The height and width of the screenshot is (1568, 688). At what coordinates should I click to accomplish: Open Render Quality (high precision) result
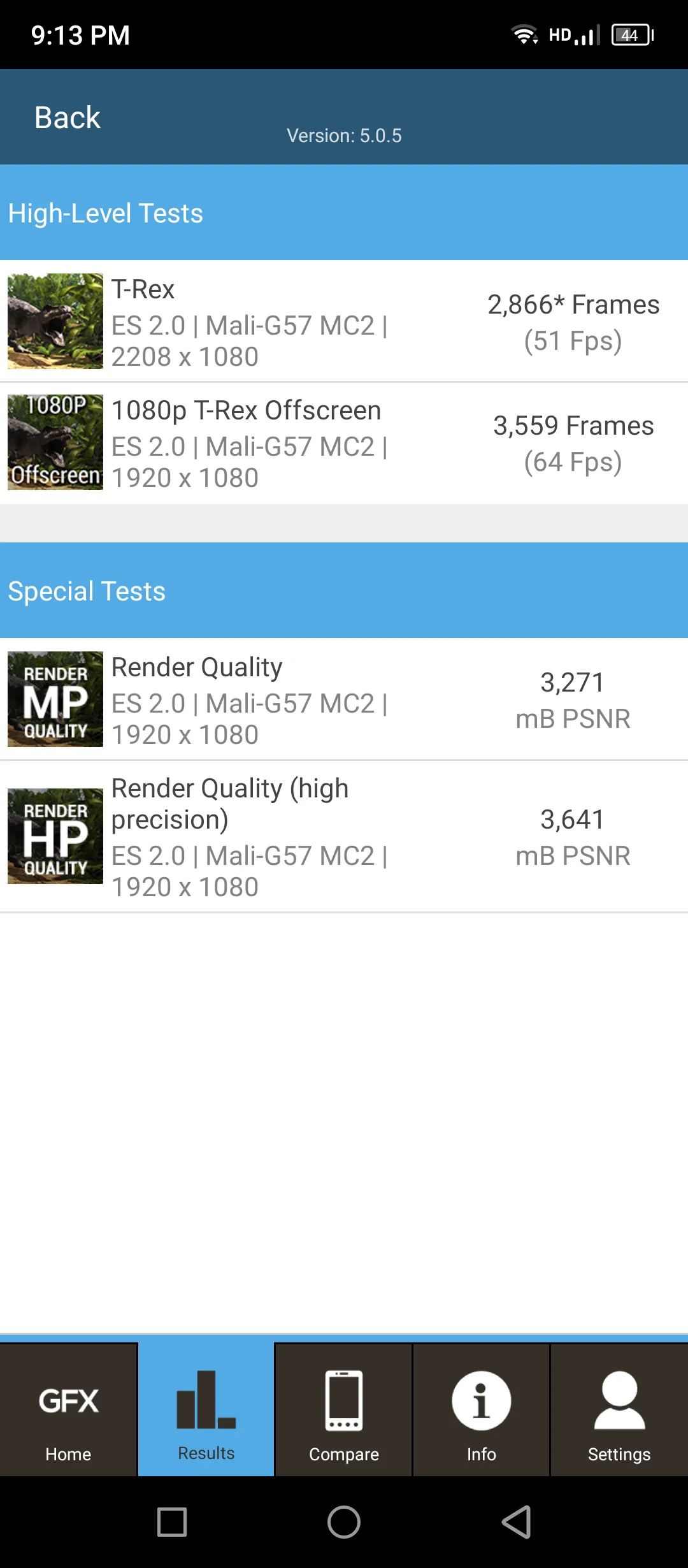[344, 836]
